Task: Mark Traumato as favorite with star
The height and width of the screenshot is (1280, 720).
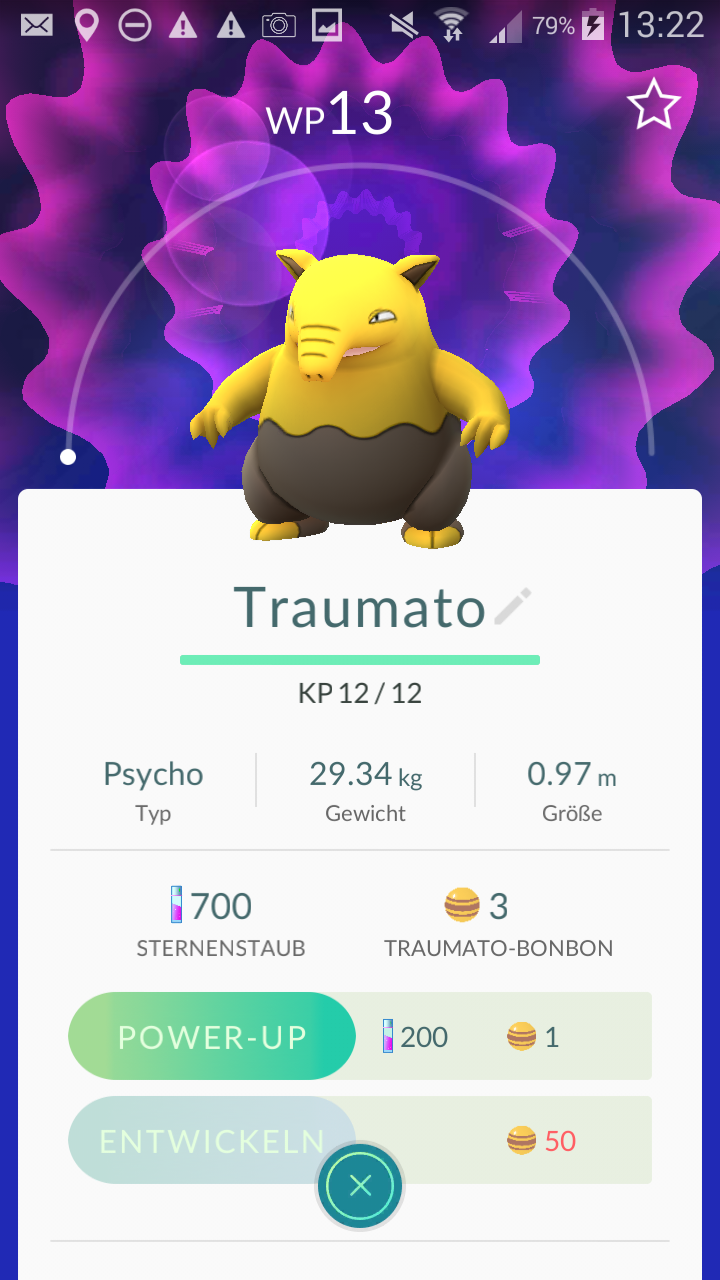Action: pos(653,105)
